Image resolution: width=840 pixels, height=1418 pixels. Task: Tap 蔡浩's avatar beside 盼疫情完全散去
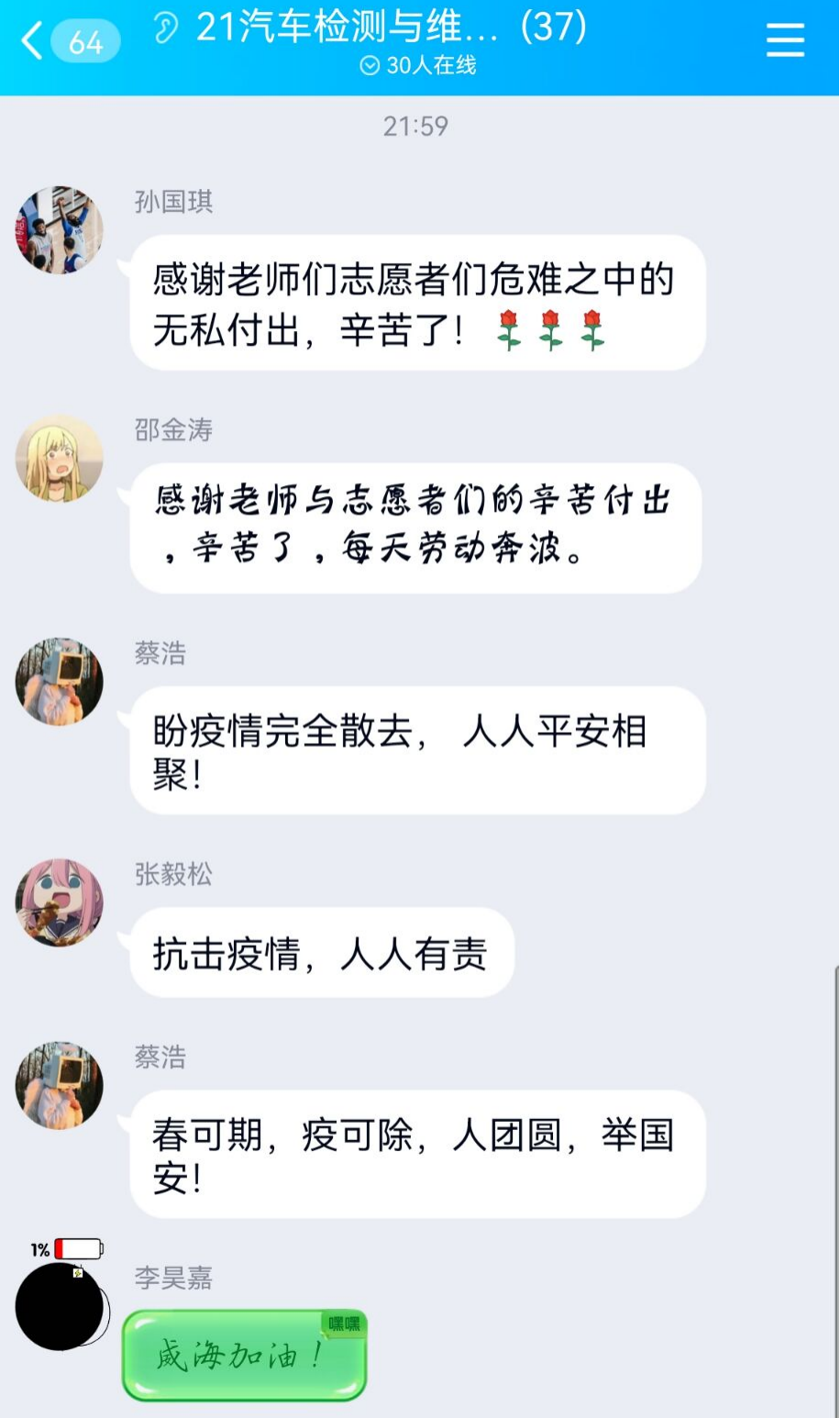tap(59, 681)
